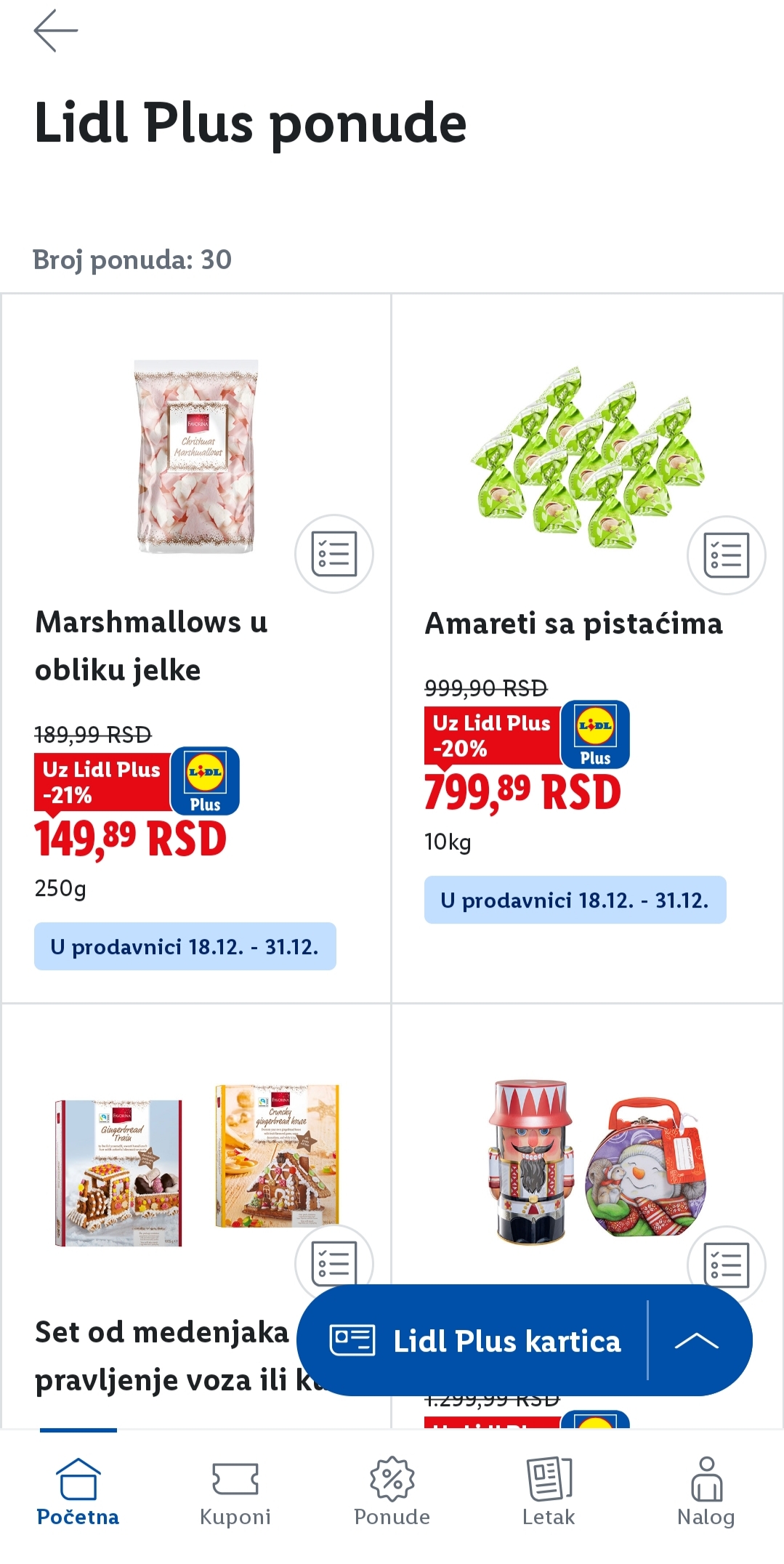Expand the Lidl Plus card panel chevron
Viewport: 784px width, 1564px height.
pyautogui.click(x=697, y=1341)
